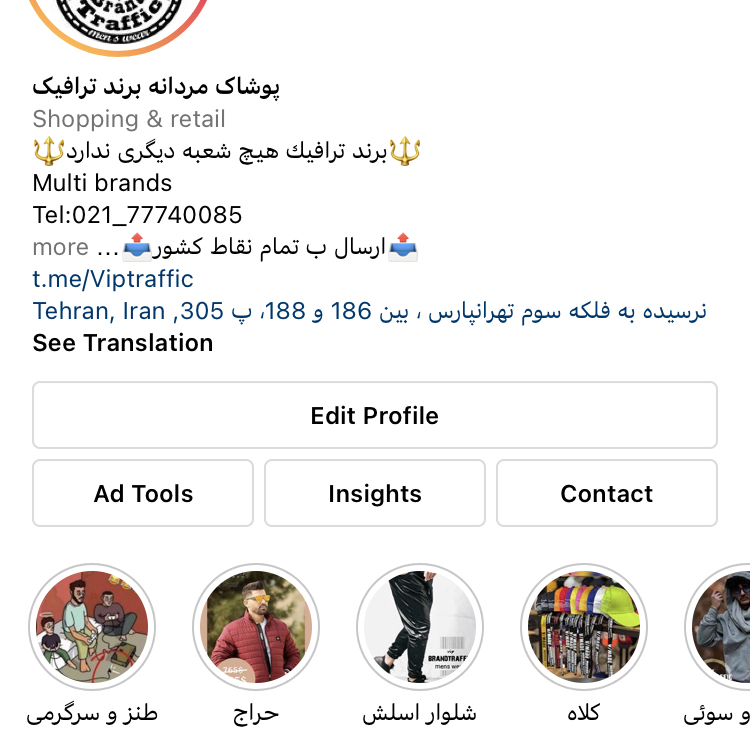
Task: Tap See Translation under the bio
Action: click(123, 343)
